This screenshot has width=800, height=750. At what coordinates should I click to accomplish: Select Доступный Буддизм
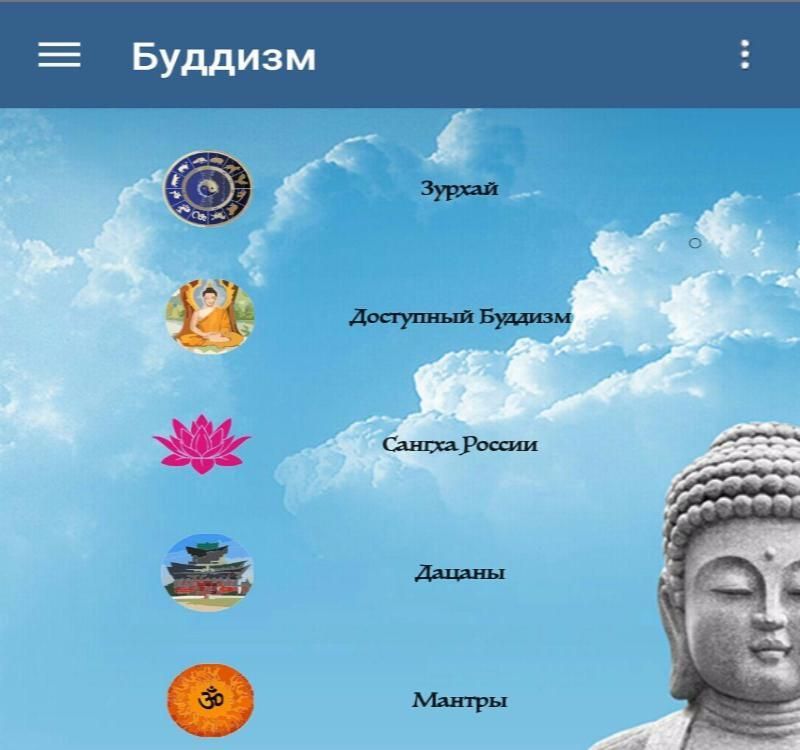point(459,317)
